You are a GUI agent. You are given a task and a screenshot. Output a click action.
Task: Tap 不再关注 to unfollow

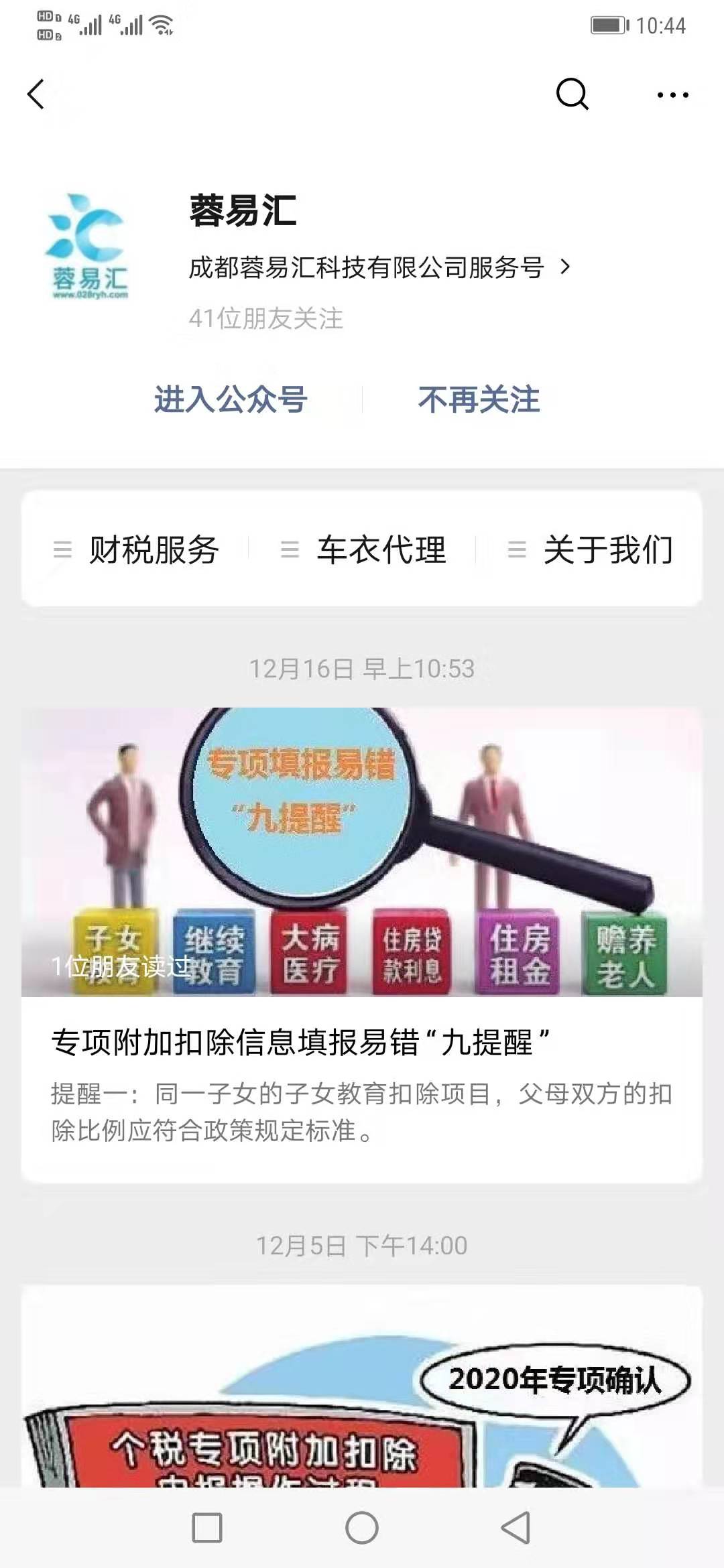point(479,400)
